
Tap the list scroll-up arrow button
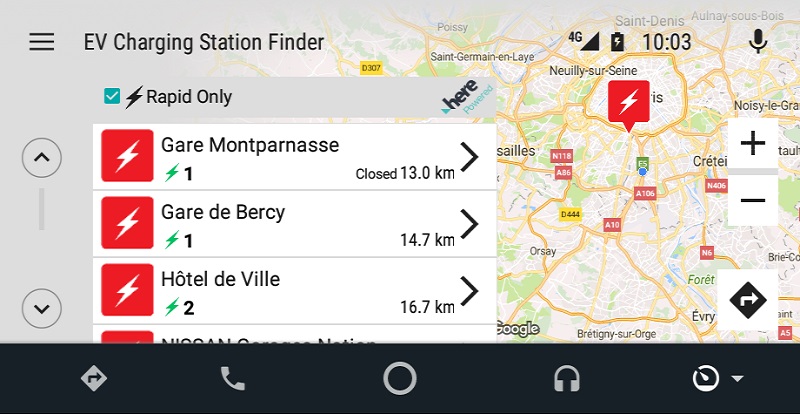coord(41,157)
